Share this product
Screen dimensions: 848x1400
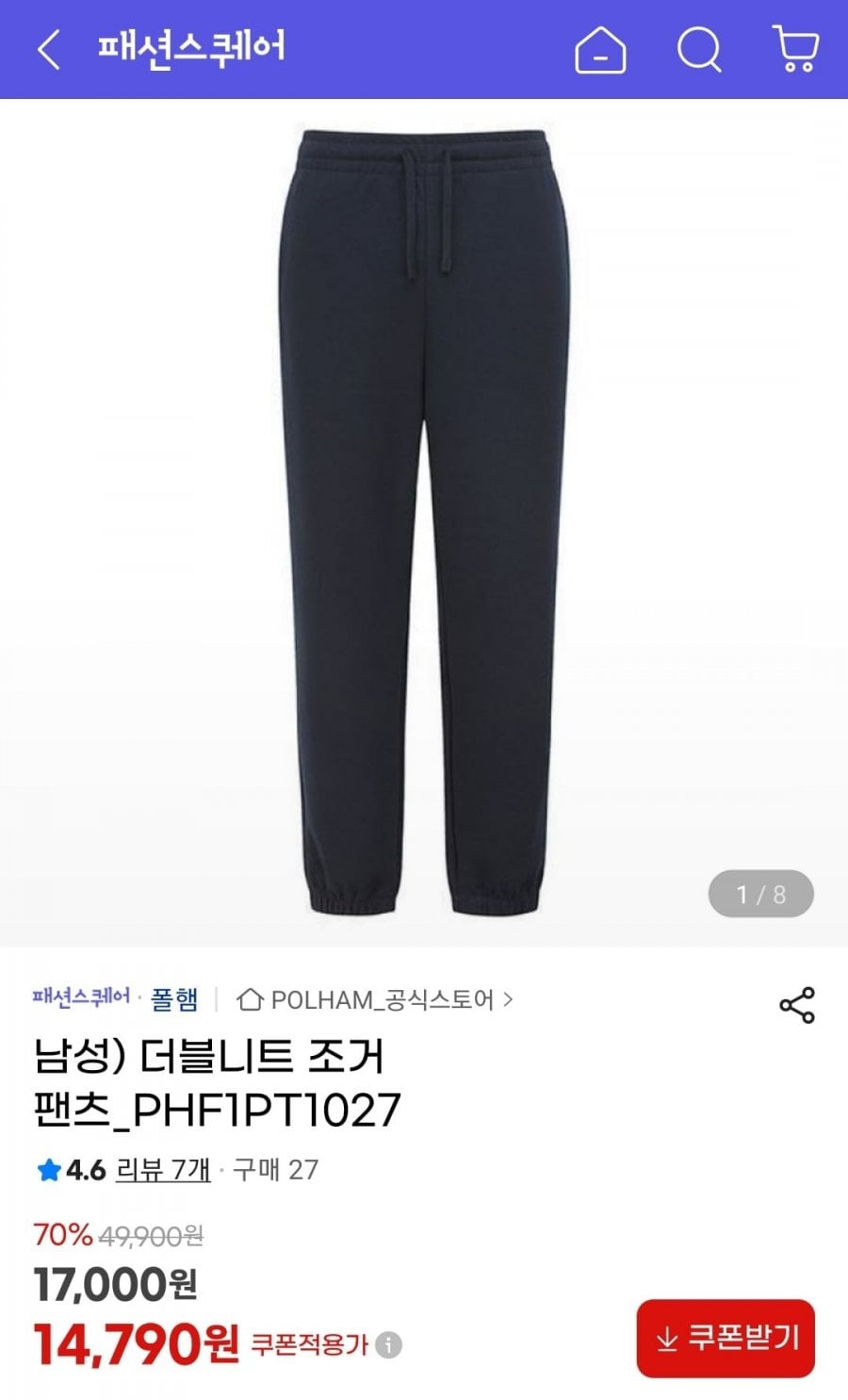point(797,1005)
